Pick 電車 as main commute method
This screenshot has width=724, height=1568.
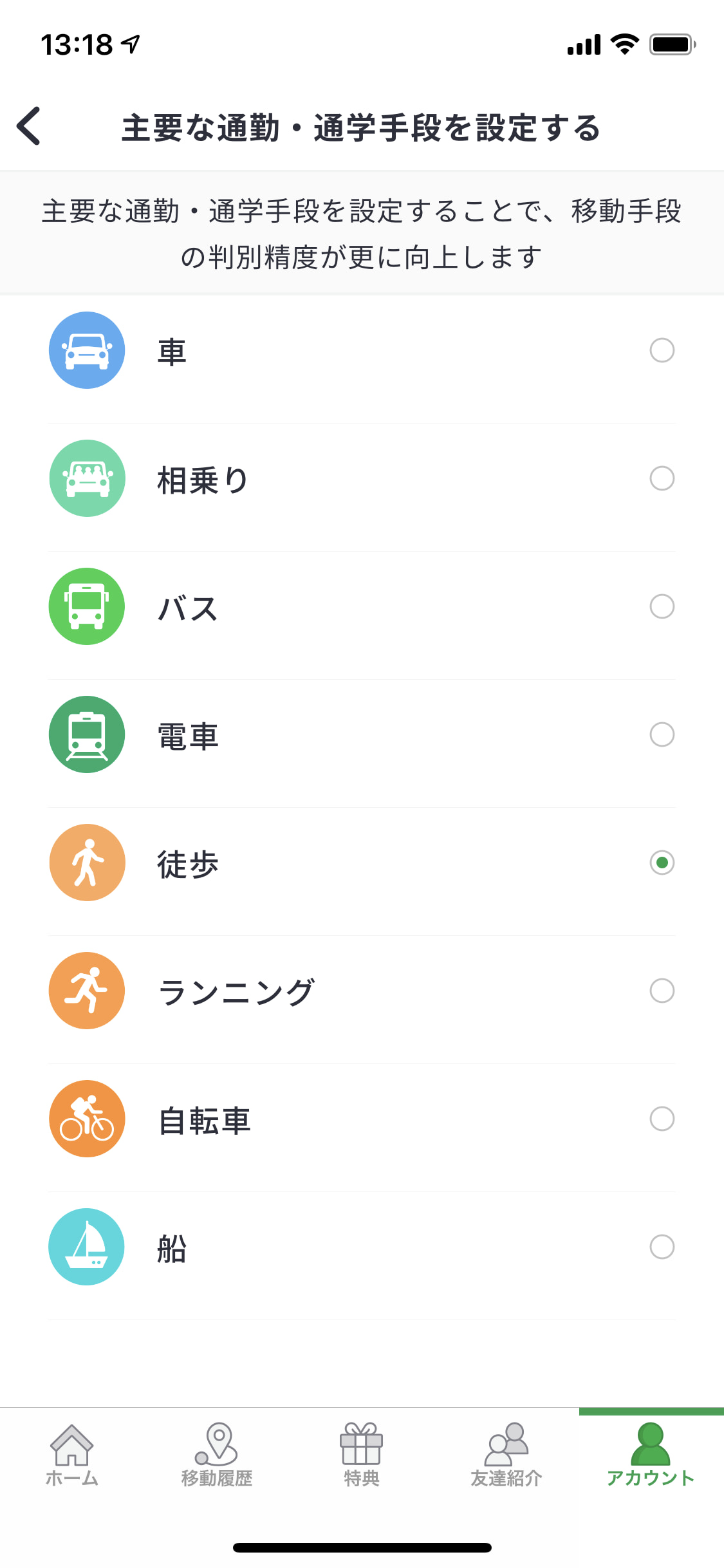point(362,735)
